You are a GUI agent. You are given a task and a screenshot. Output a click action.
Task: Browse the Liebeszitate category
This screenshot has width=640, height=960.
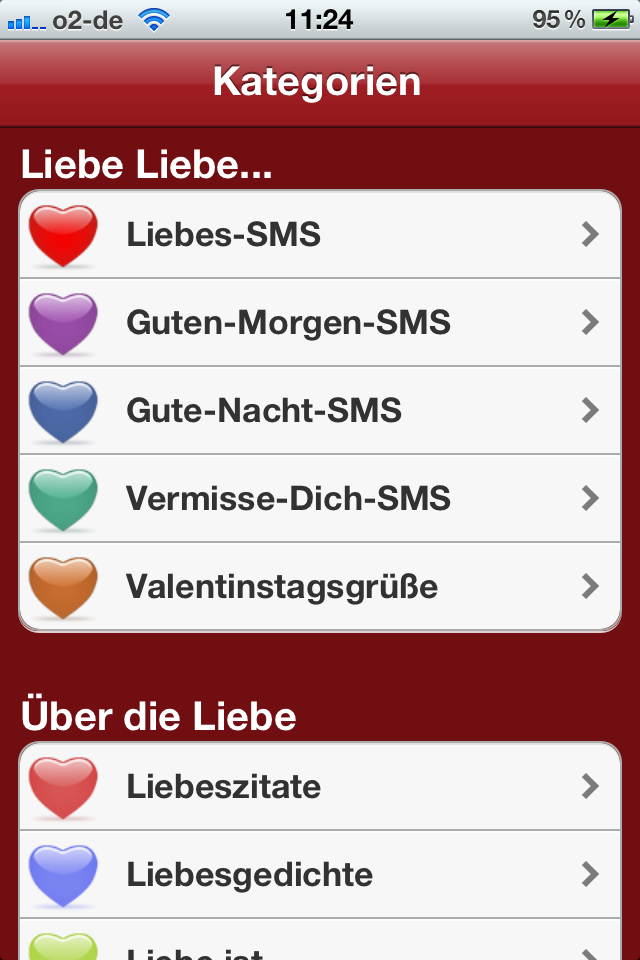320,786
